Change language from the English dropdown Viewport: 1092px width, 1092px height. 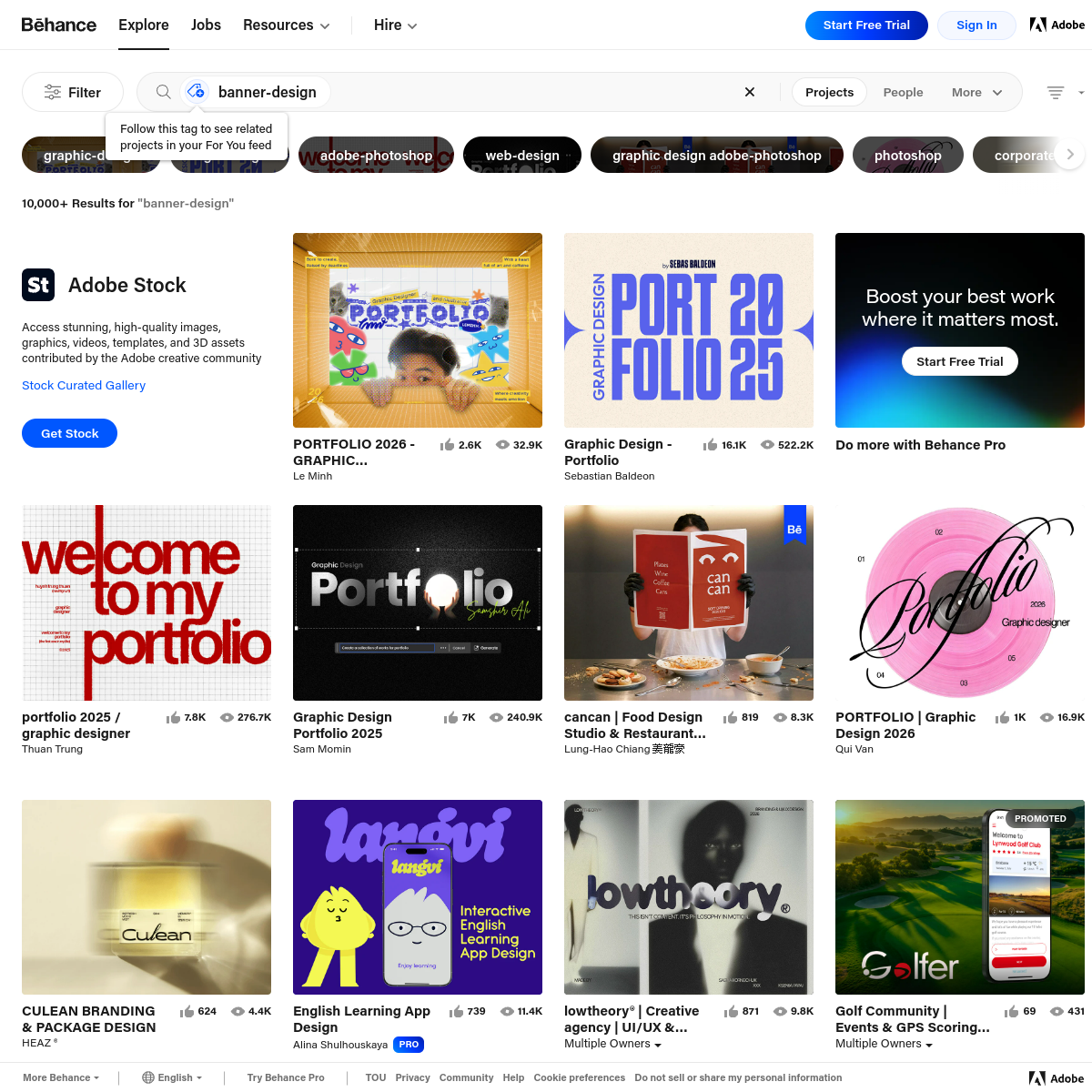(x=173, y=1077)
